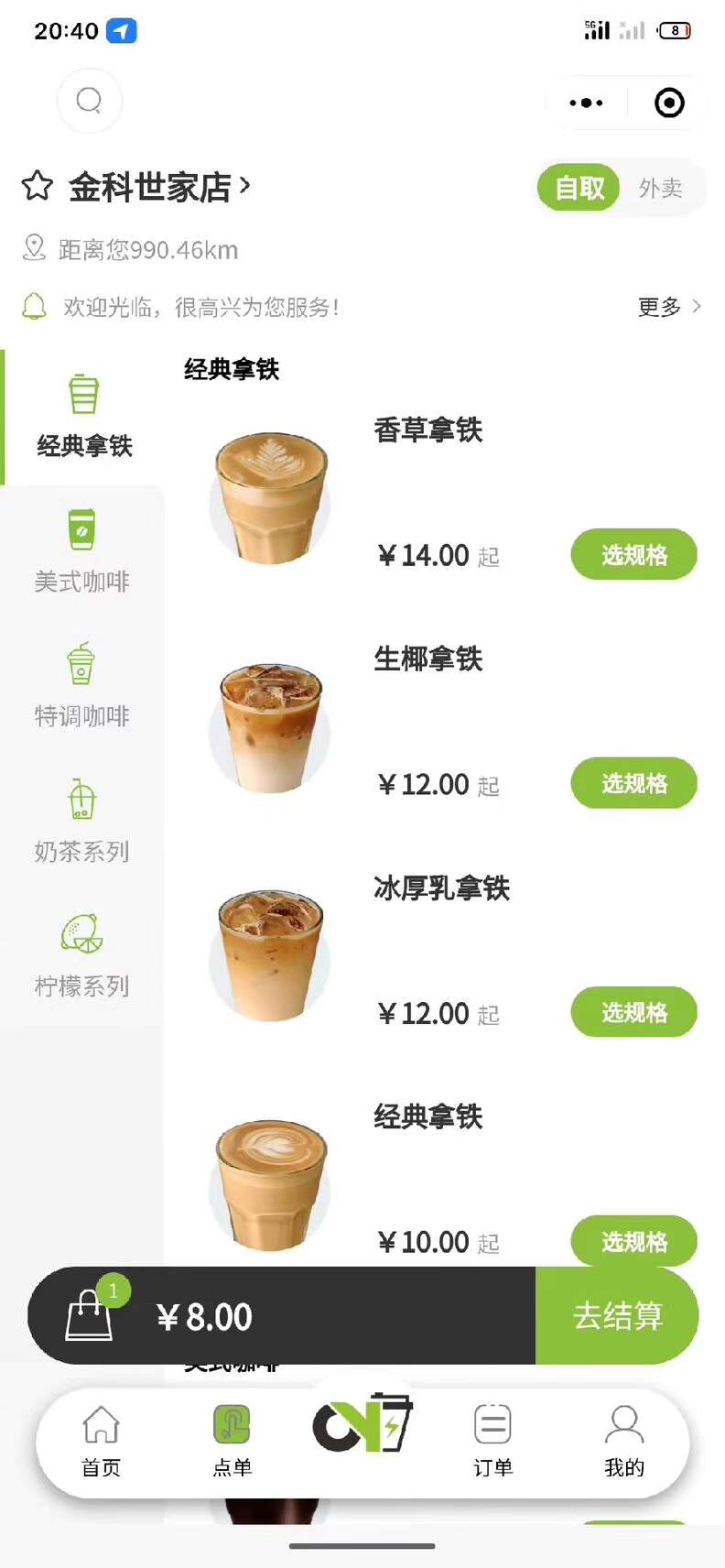This screenshot has width=725, height=1568.
Task: Open the 我的 profile tab
Action: 624,1442
